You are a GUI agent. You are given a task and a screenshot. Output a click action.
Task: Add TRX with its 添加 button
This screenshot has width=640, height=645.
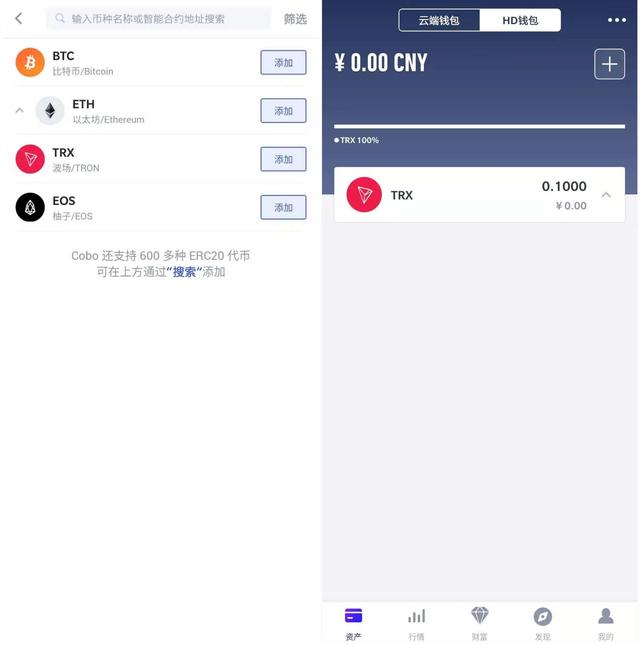[x=283, y=159]
